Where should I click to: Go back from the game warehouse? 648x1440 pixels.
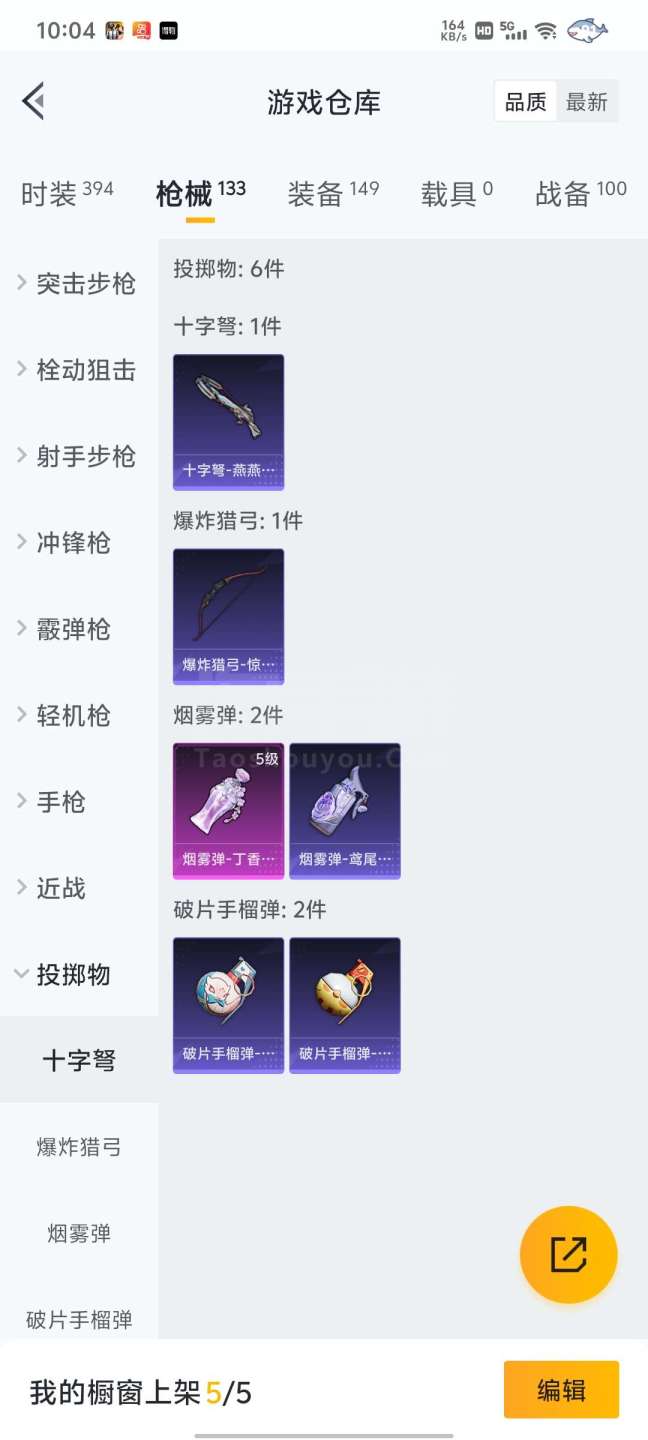click(x=34, y=101)
